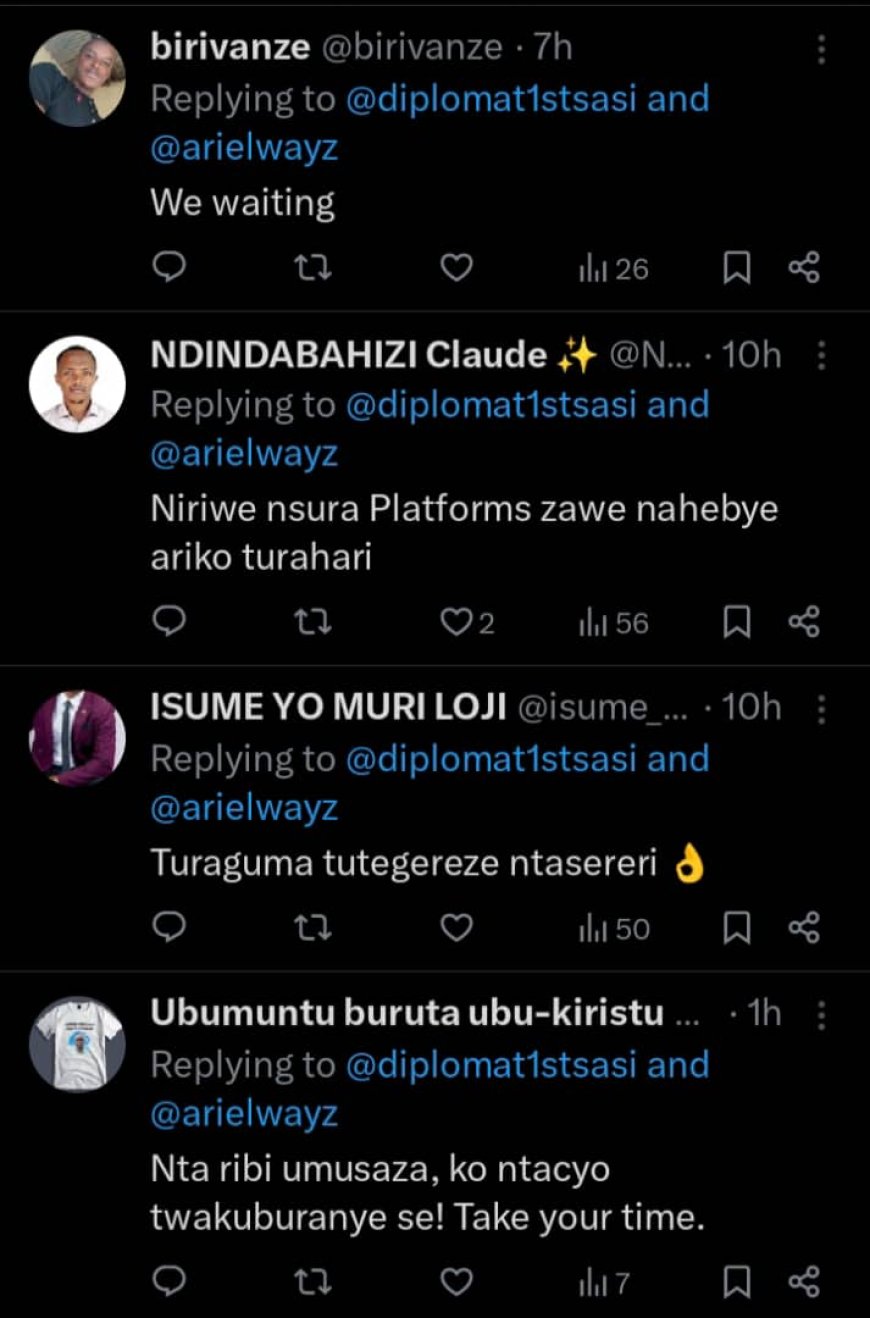Bookmark the "Take your time" tweet
The width and height of the screenshot is (870, 1318).
pyautogui.click(x=737, y=1282)
